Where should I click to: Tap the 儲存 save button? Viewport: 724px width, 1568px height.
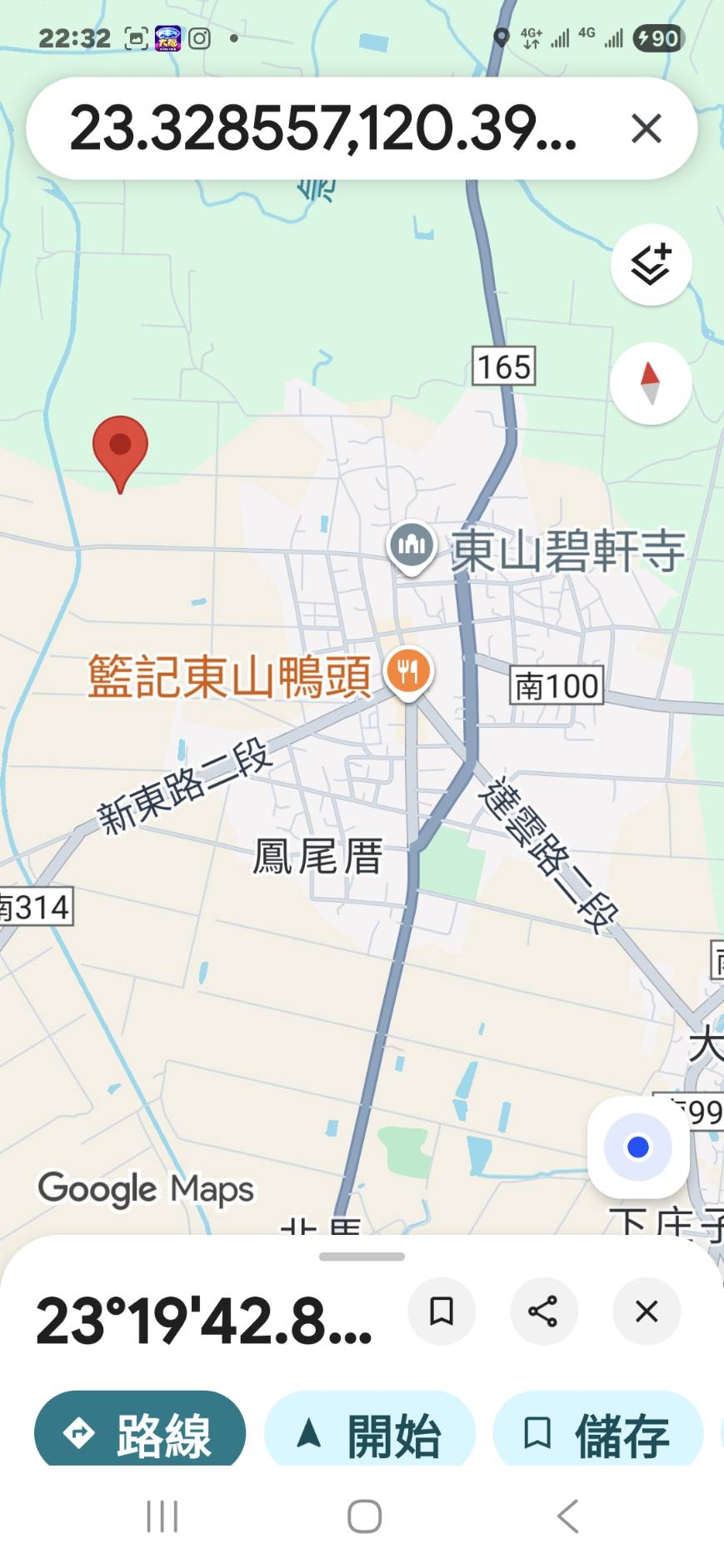coord(597,1434)
